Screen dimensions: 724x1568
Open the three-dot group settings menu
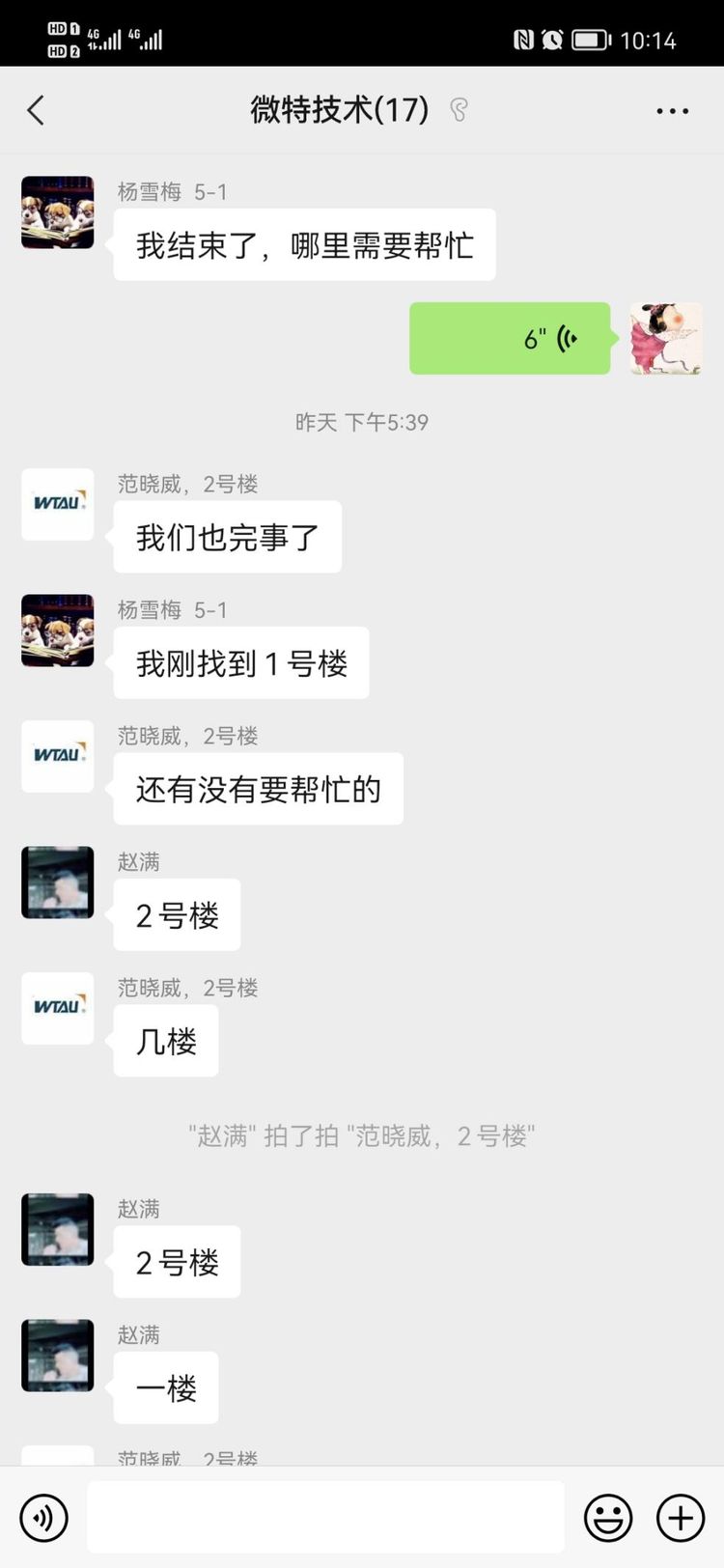point(671,110)
